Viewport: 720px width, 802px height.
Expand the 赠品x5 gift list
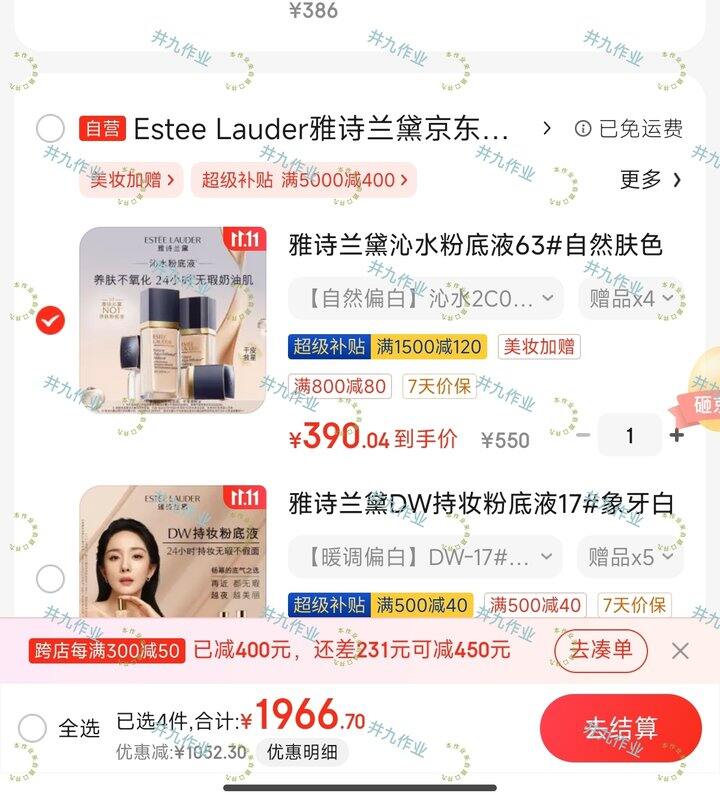click(x=631, y=557)
